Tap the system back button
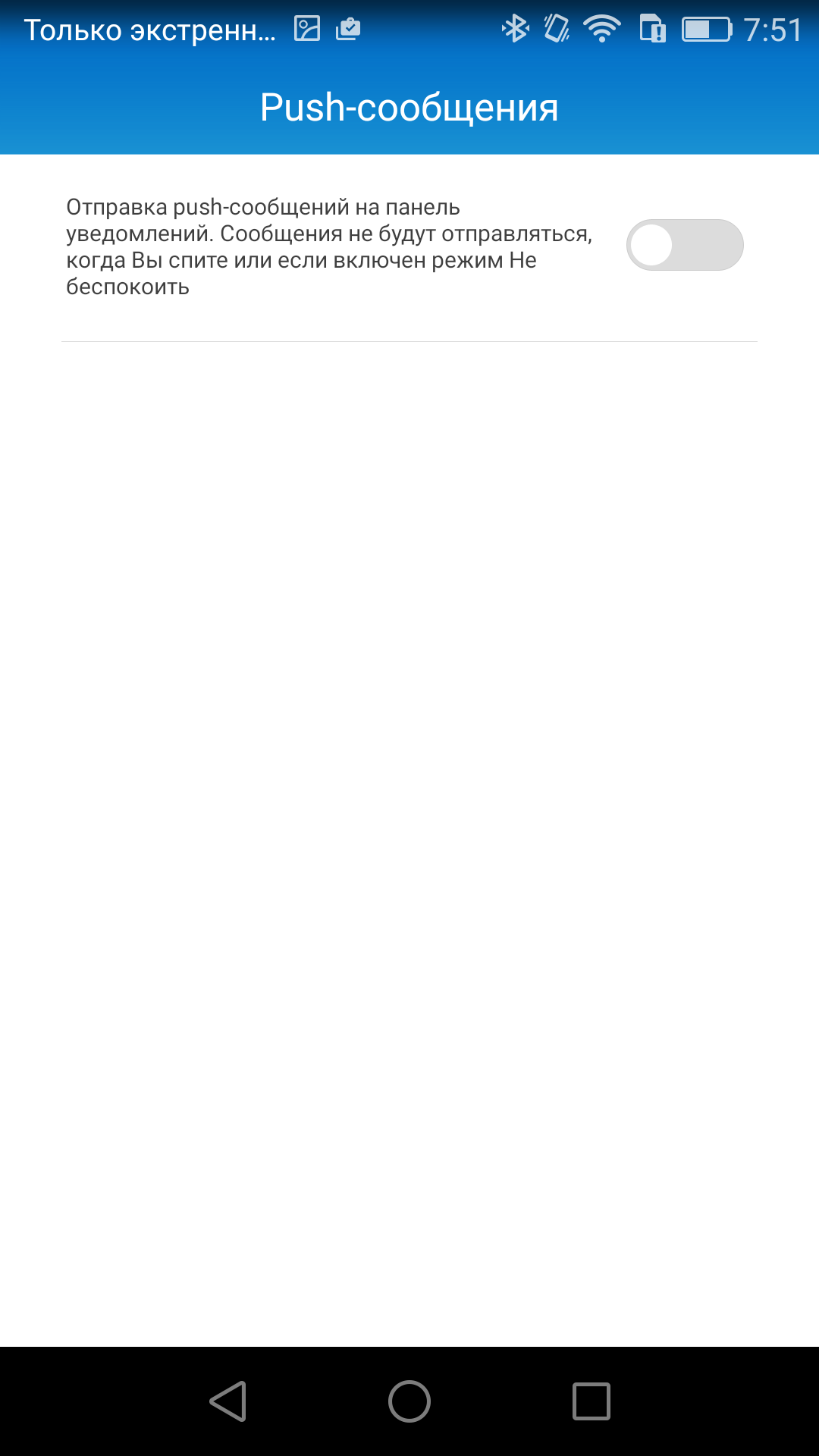 coord(228,1401)
